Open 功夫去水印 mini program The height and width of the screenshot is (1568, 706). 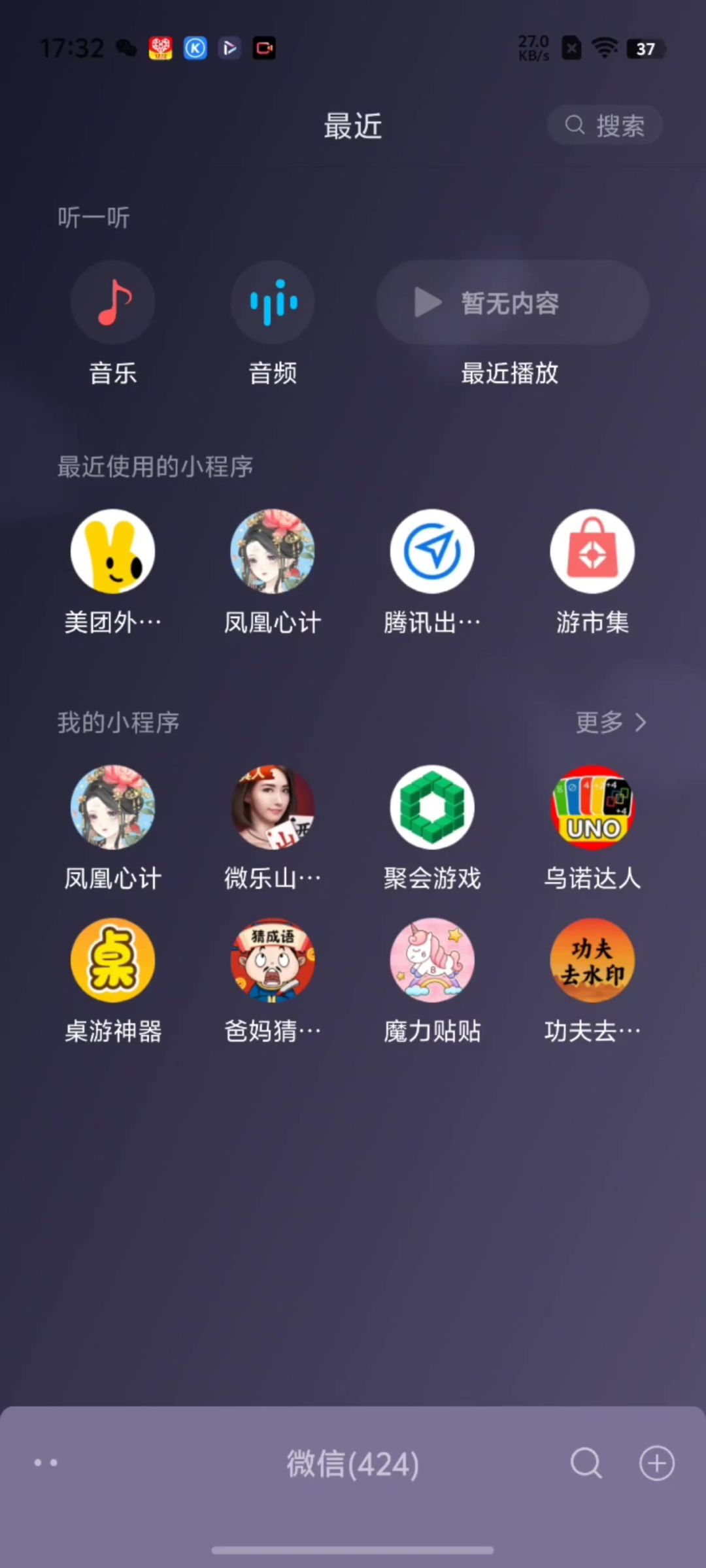(592, 960)
